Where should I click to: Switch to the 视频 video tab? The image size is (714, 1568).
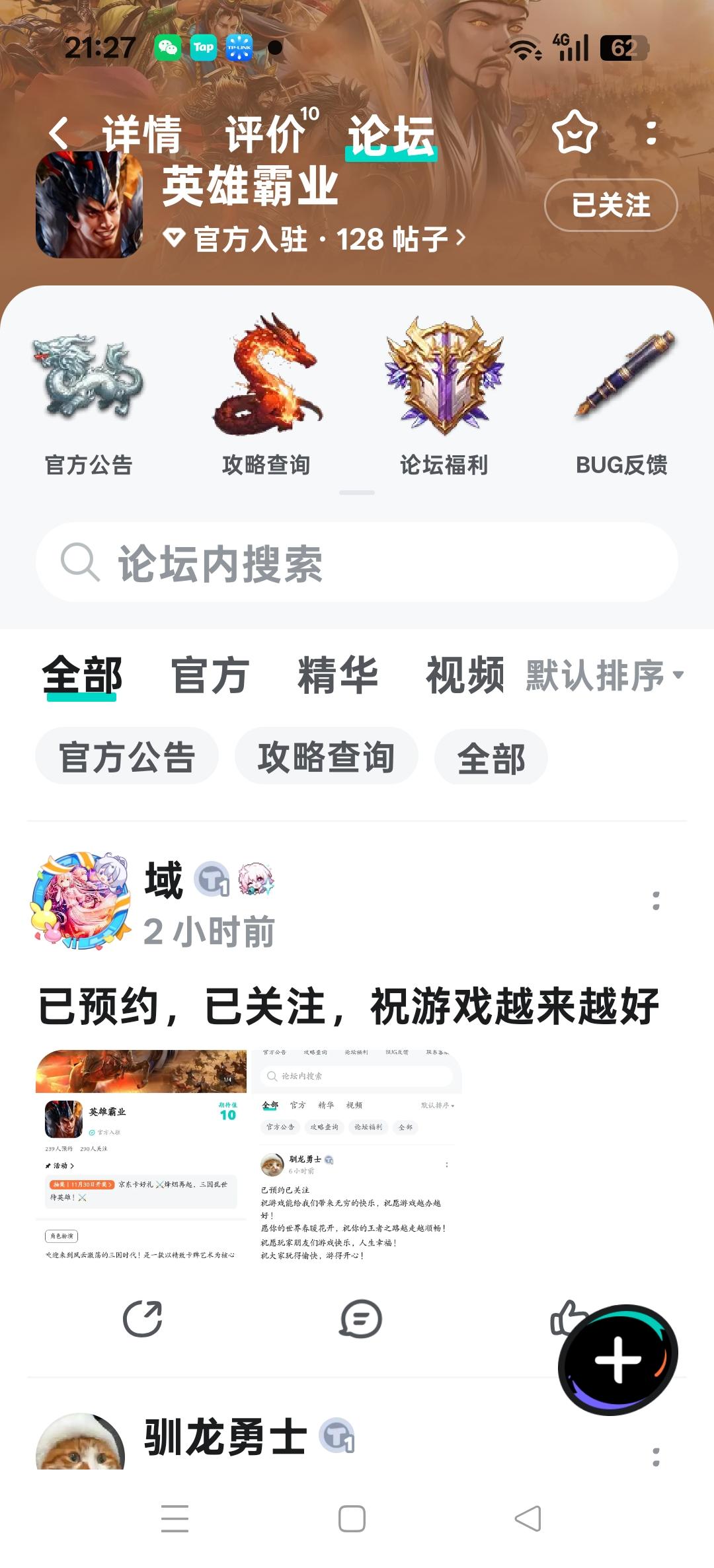pyautogui.click(x=467, y=675)
